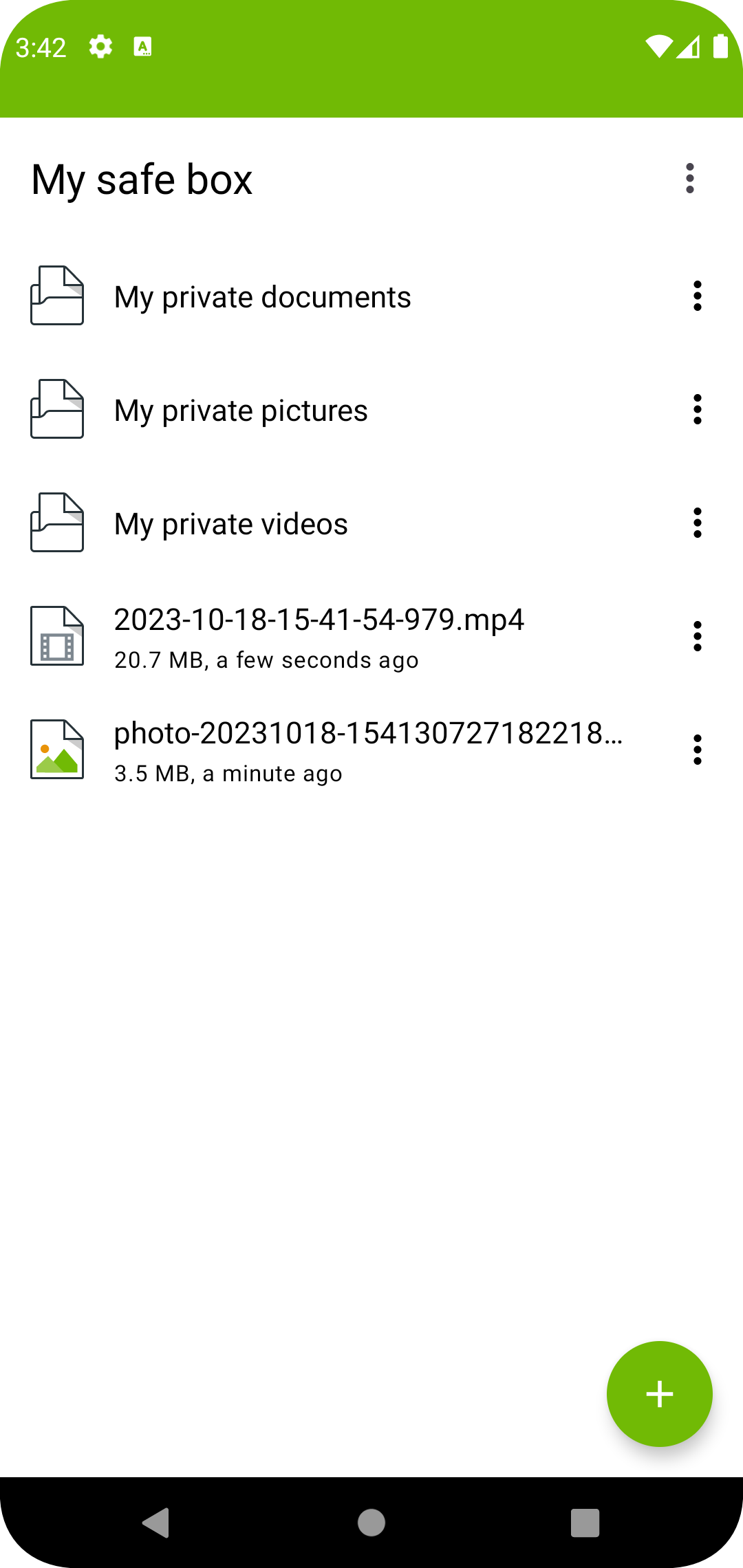Open My private pictures folder
The height and width of the screenshot is (1568, 743).
point(241,410)
